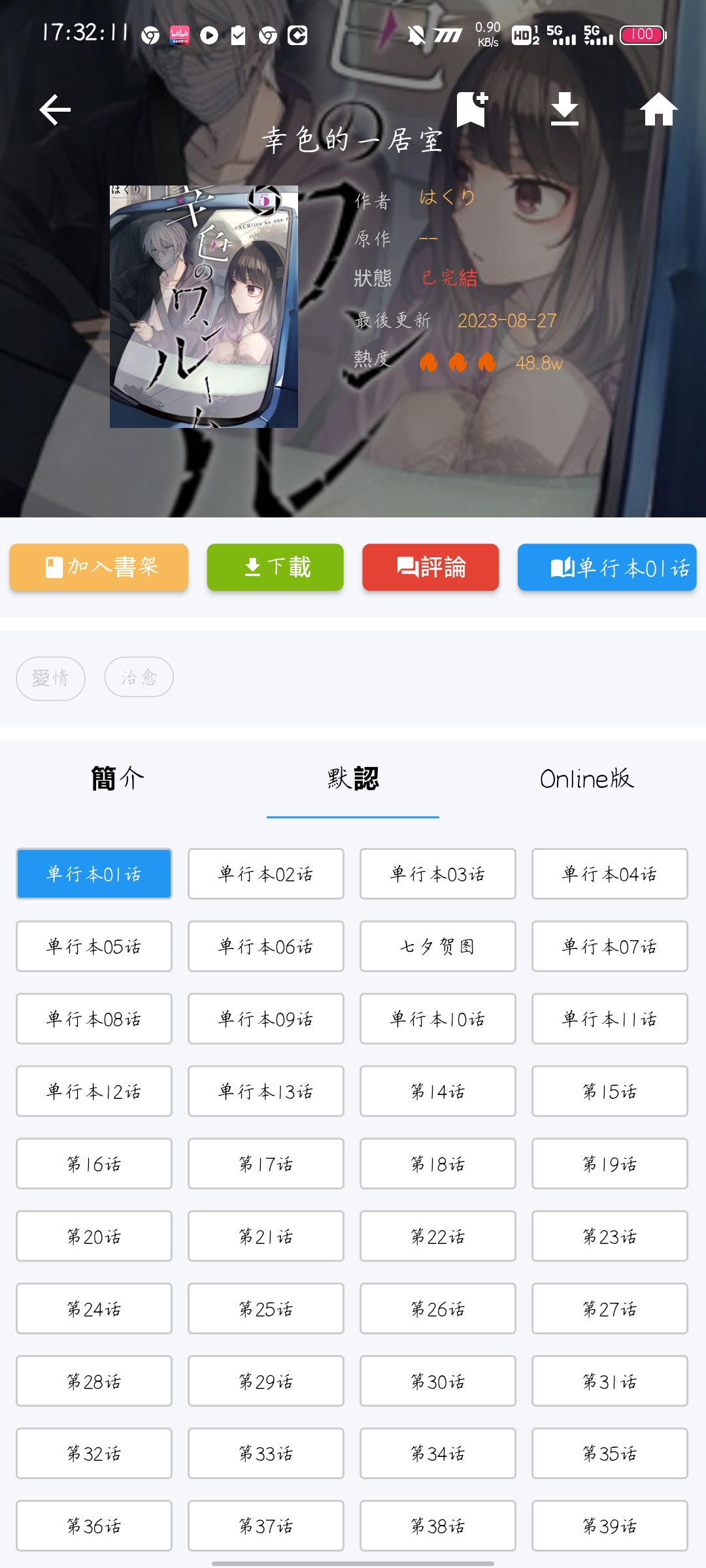
Task: Tap the orange 加入書架 button
Action: tap(99, 567)
